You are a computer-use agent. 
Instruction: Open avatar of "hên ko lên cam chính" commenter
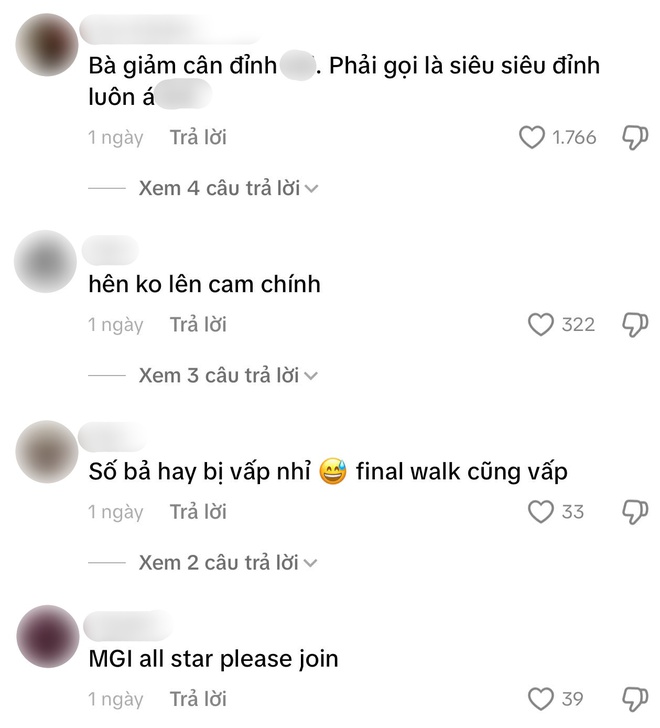click(47, 262)
